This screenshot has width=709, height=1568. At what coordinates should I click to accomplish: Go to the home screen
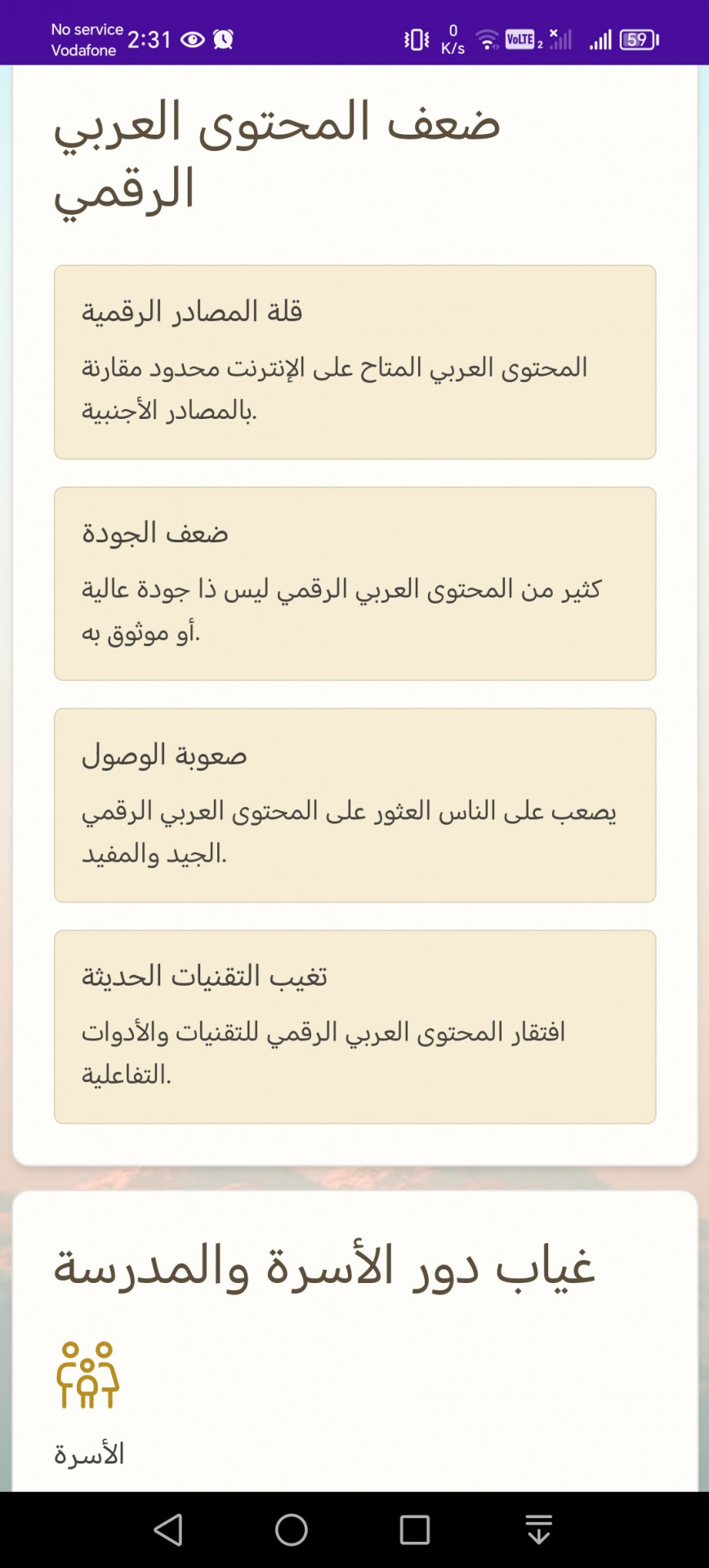coord(292,1530)
